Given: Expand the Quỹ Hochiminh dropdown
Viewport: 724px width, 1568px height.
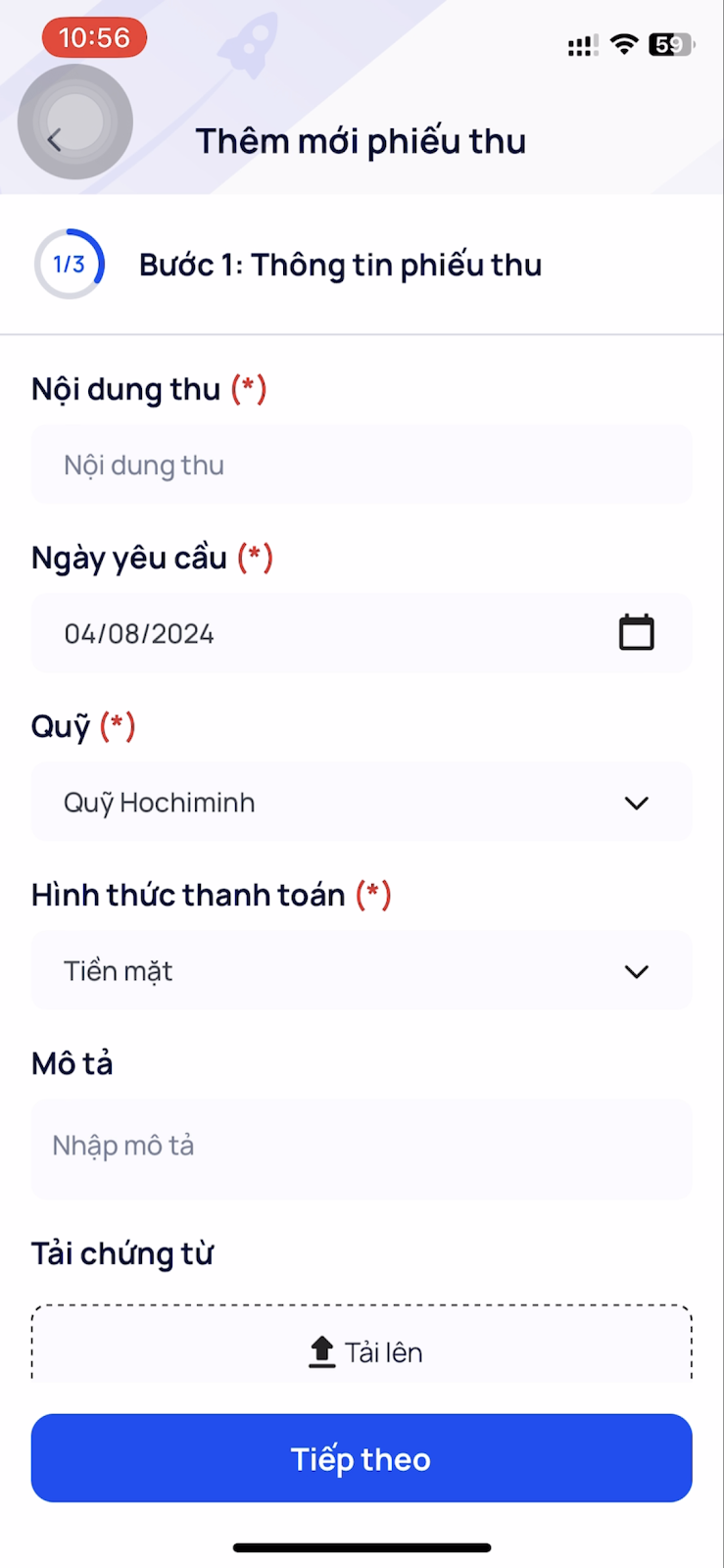Looking at the screenshot, I should [x=362, y=803].
